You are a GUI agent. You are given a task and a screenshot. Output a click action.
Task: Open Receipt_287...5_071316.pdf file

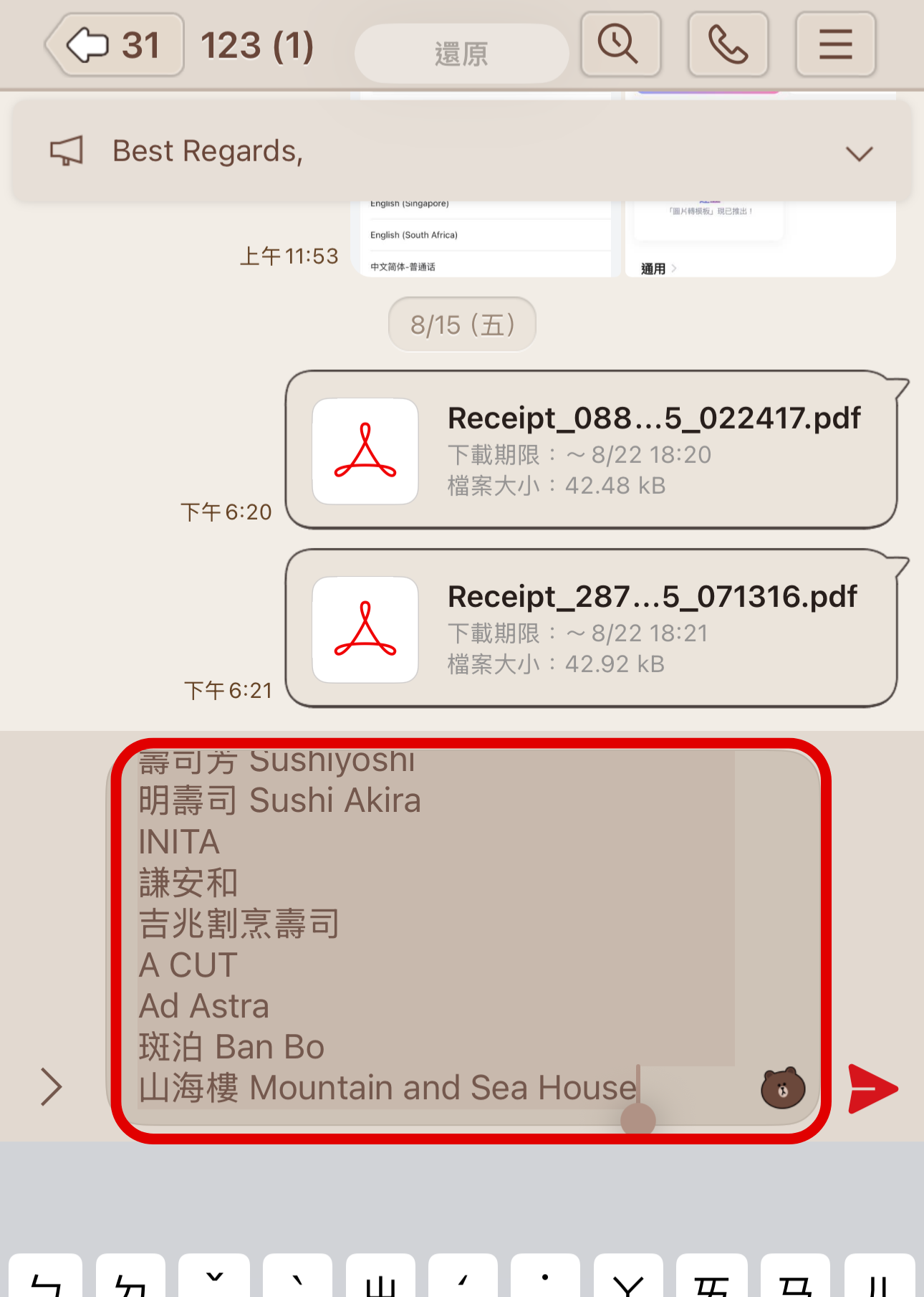click(x=591, y=628)
